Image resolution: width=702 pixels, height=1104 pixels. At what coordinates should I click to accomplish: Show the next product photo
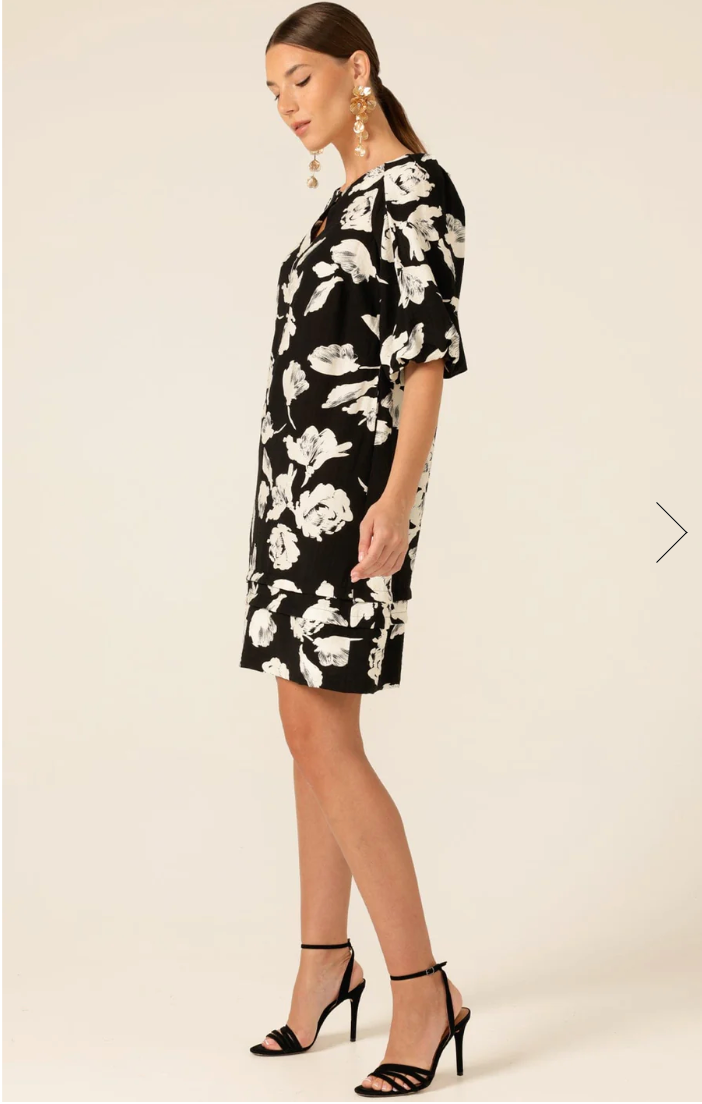click(671, 532)
